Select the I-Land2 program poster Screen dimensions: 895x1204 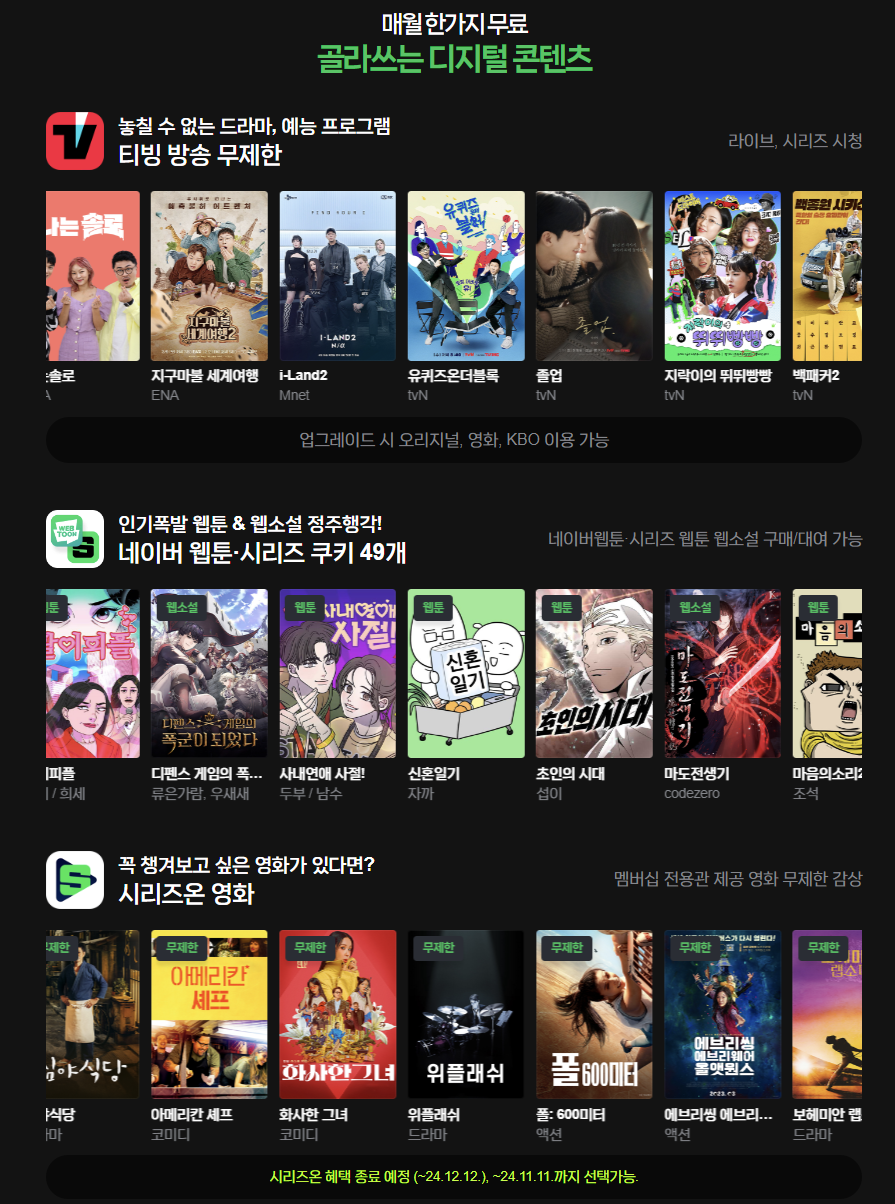point(337,276)
